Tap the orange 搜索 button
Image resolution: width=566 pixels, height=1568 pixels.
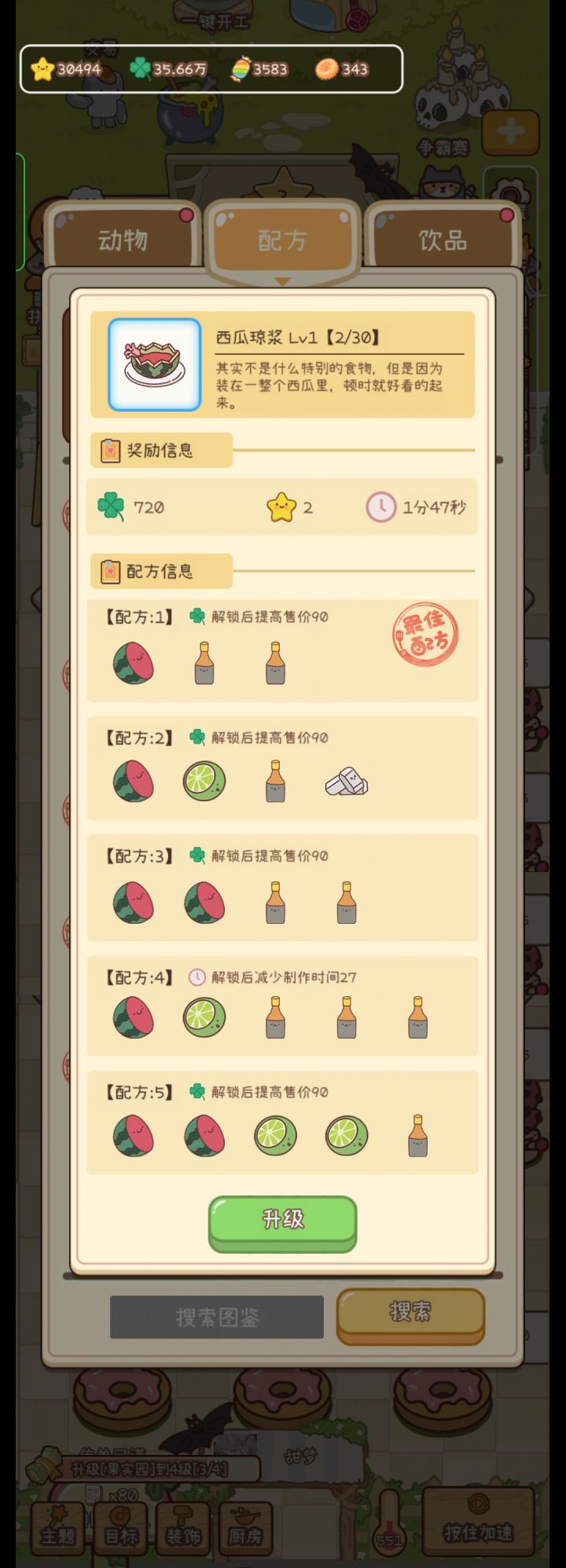410,1315
